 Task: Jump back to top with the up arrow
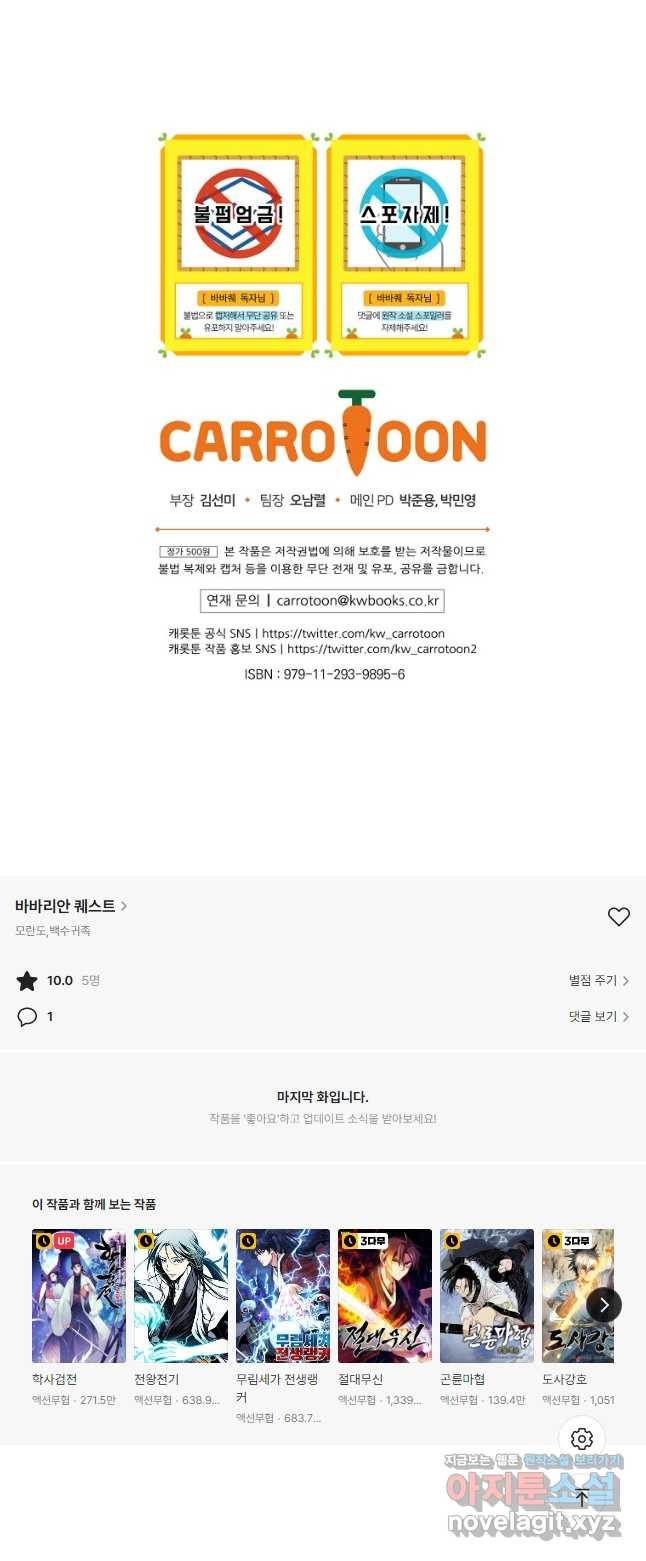click(x=582, y=1498)
